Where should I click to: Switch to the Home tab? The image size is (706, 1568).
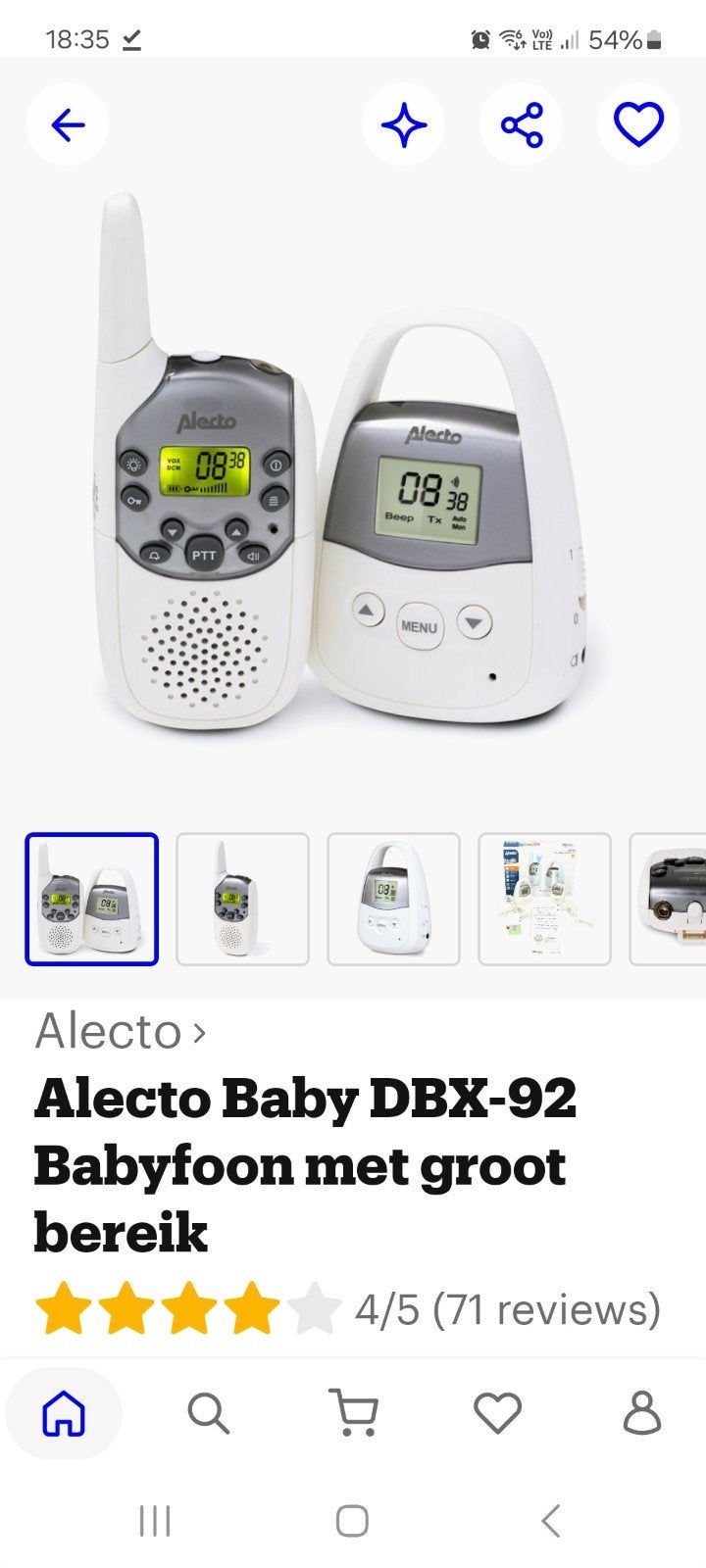coord(64,1414)
